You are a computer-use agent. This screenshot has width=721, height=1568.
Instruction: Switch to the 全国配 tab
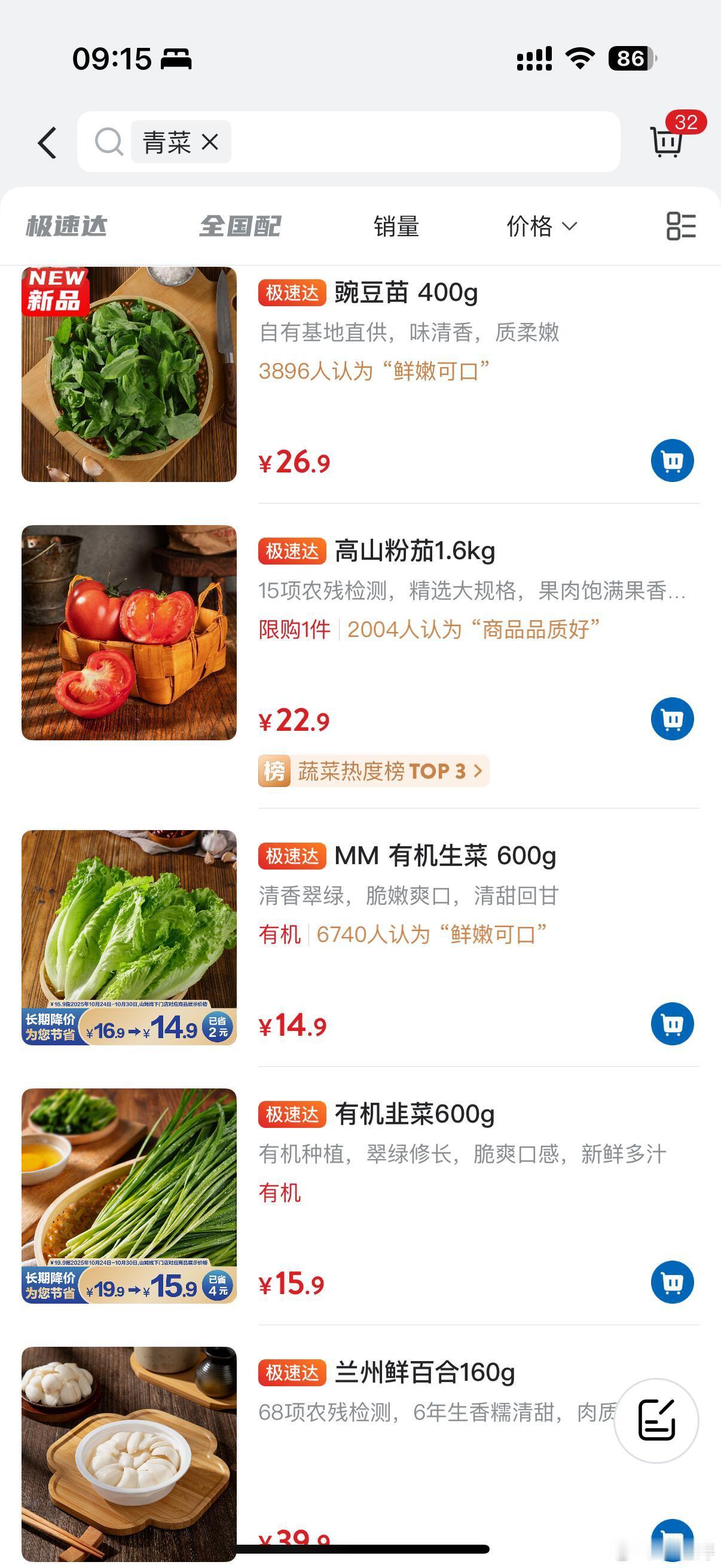(240, 226)
